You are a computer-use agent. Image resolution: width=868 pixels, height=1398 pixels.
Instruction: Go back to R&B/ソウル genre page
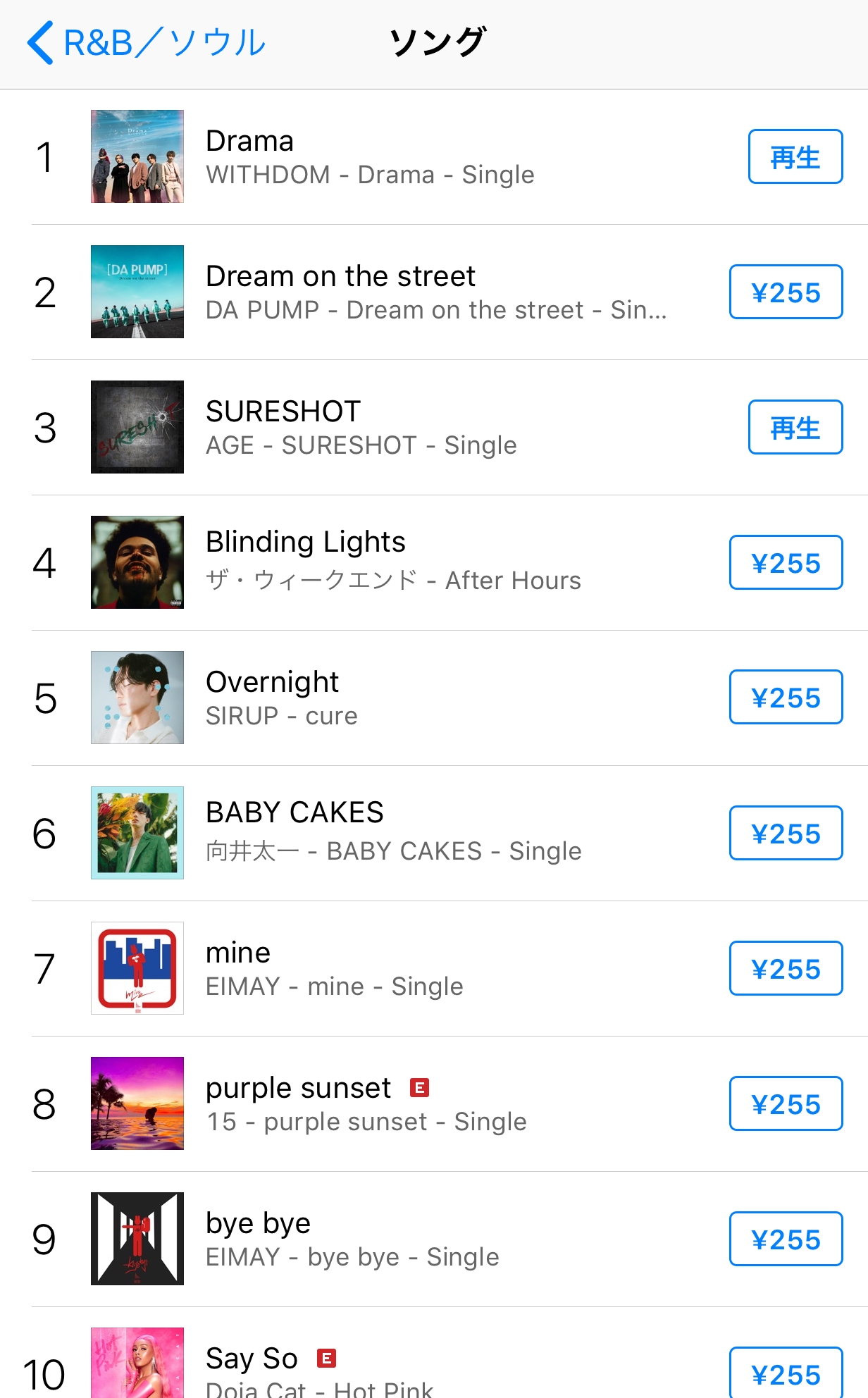(x=147, y=43)
